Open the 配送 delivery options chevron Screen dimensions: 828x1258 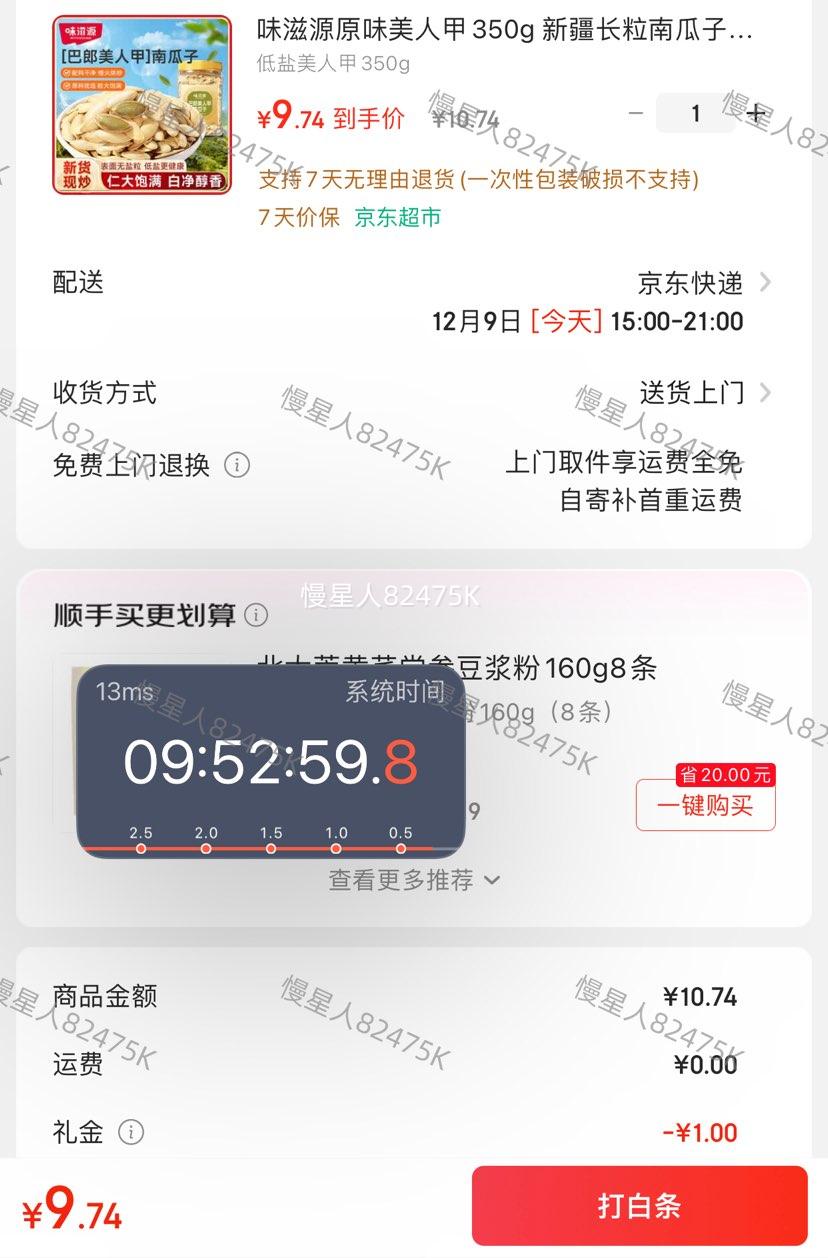764,283
